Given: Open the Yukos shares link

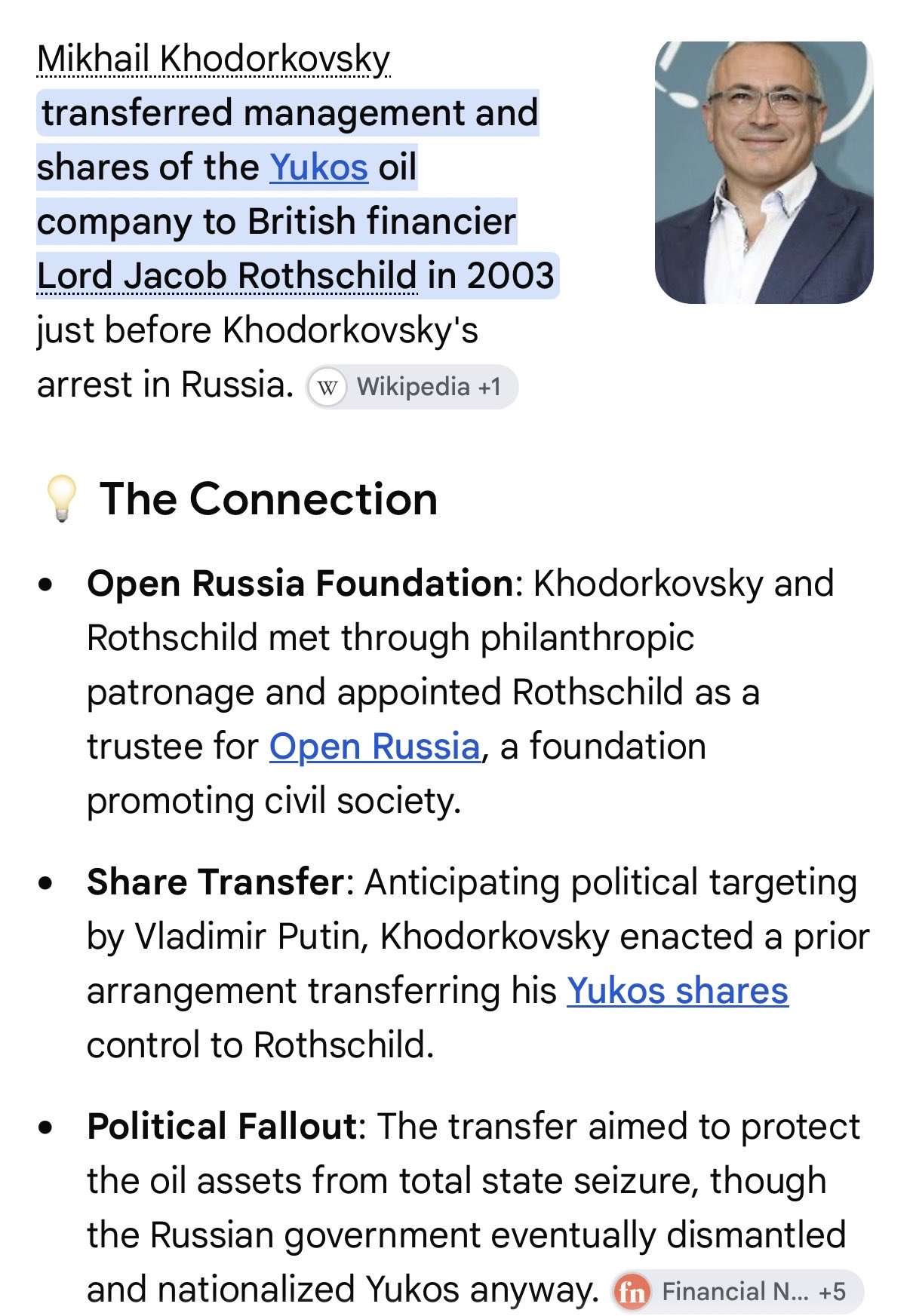Looking at the screenshot, I should pyautogui.click(x=678, y=990).
